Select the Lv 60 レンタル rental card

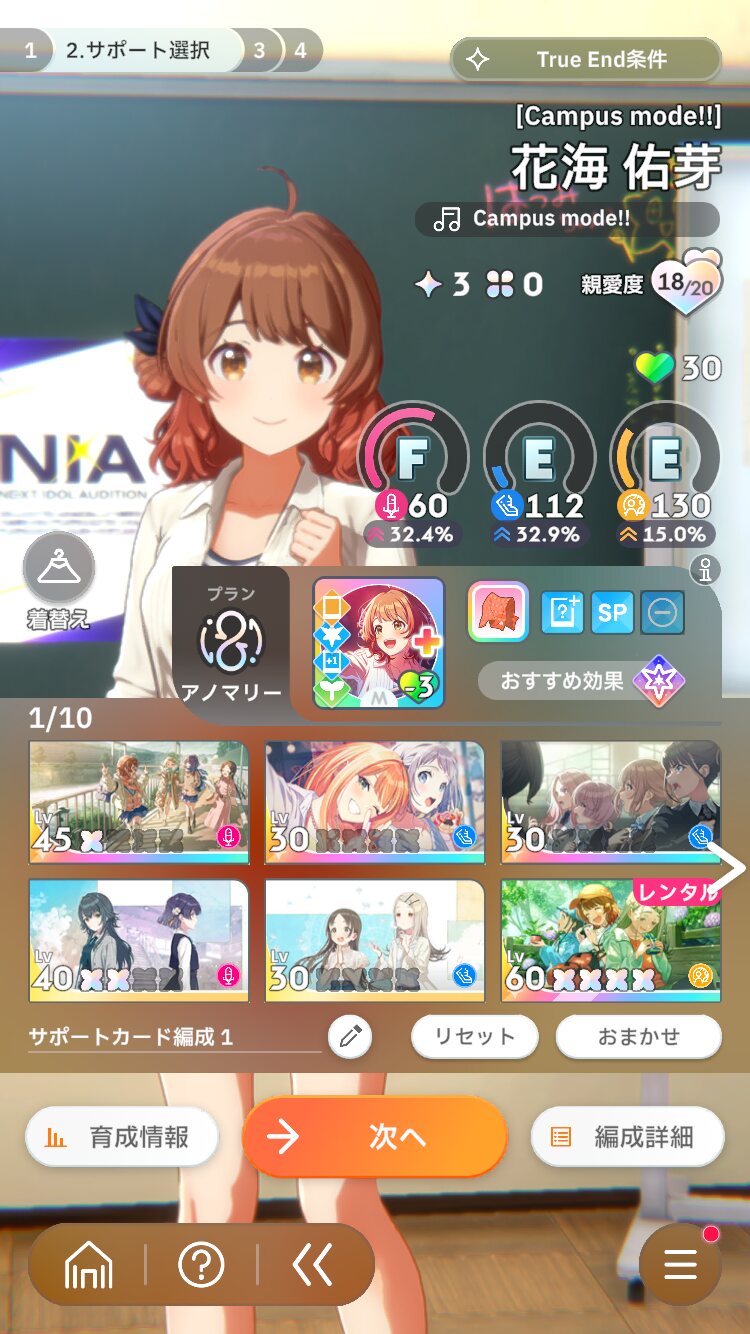pyautogui.click(x=610, y=940)
